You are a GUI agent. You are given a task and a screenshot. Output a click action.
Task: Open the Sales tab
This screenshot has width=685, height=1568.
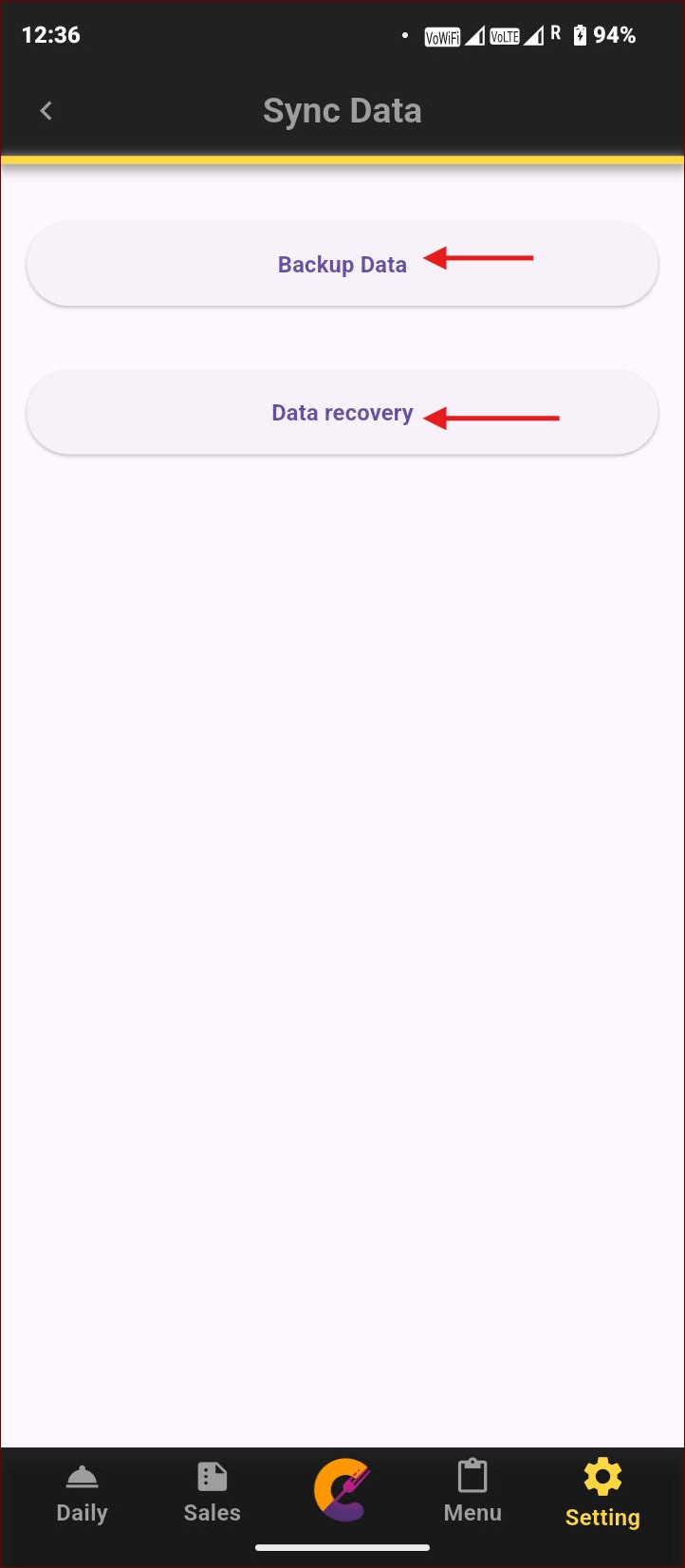click(212, 1494)
